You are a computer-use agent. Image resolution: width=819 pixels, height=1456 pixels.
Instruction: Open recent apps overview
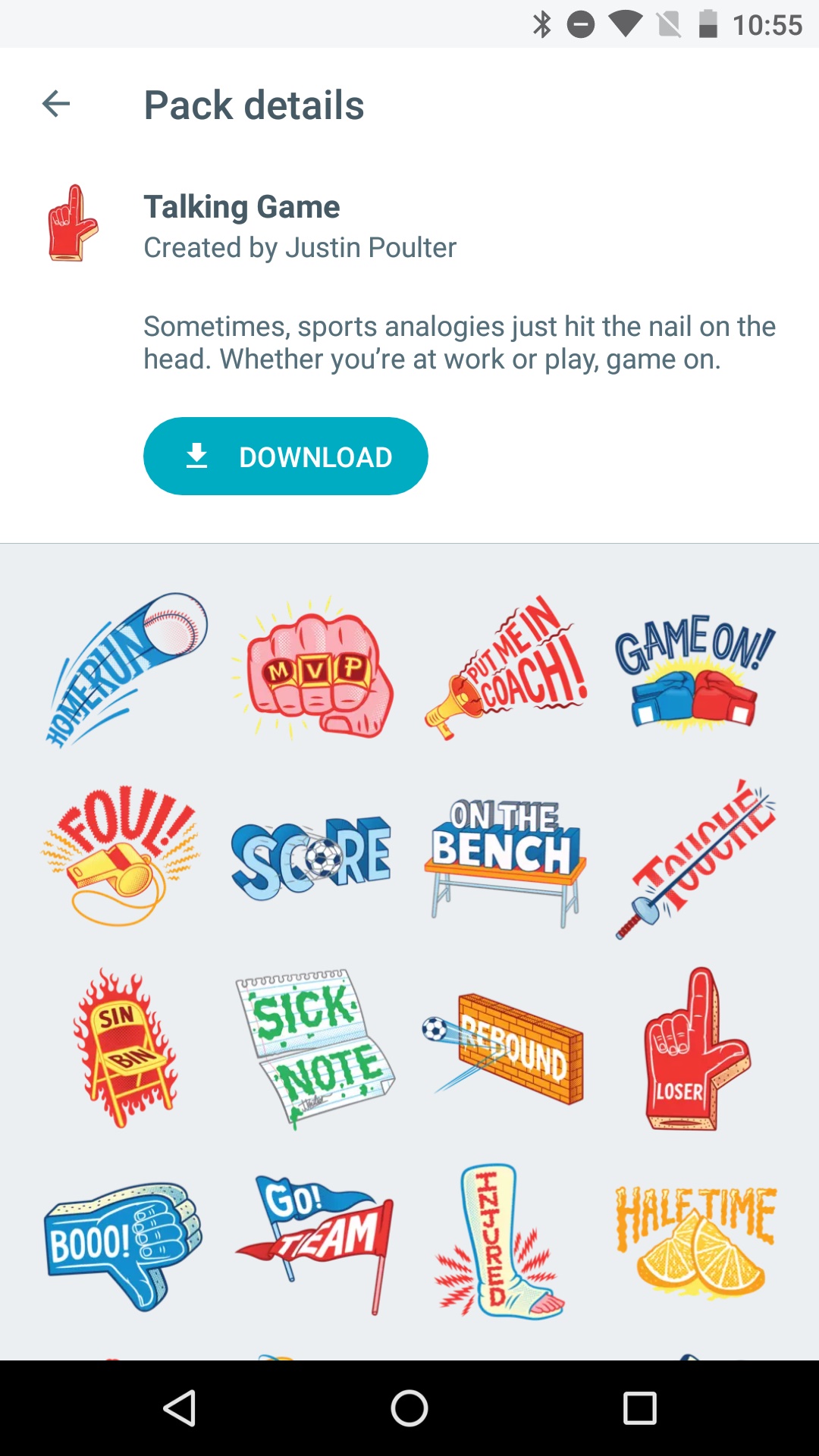pyautogui.click(x=639, y=1408)
